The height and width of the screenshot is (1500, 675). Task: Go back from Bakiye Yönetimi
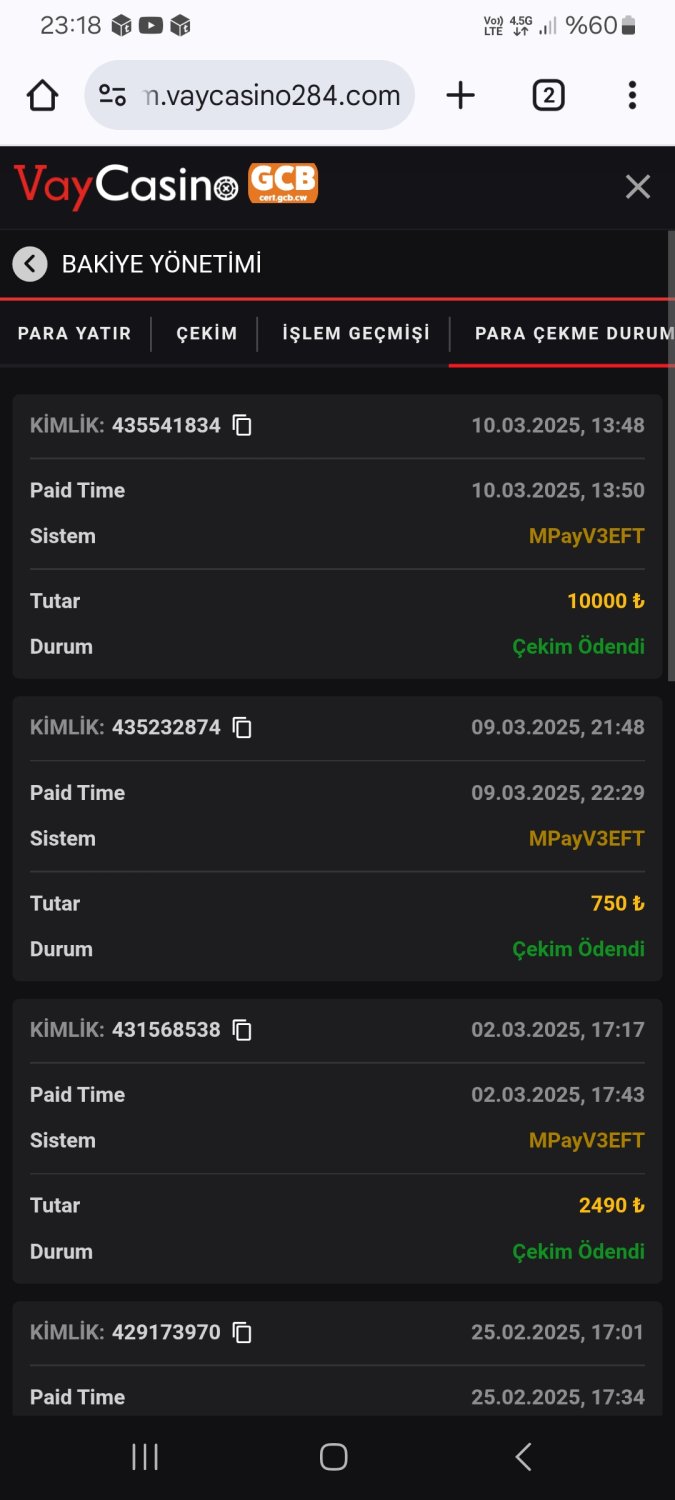click(30, 264)
